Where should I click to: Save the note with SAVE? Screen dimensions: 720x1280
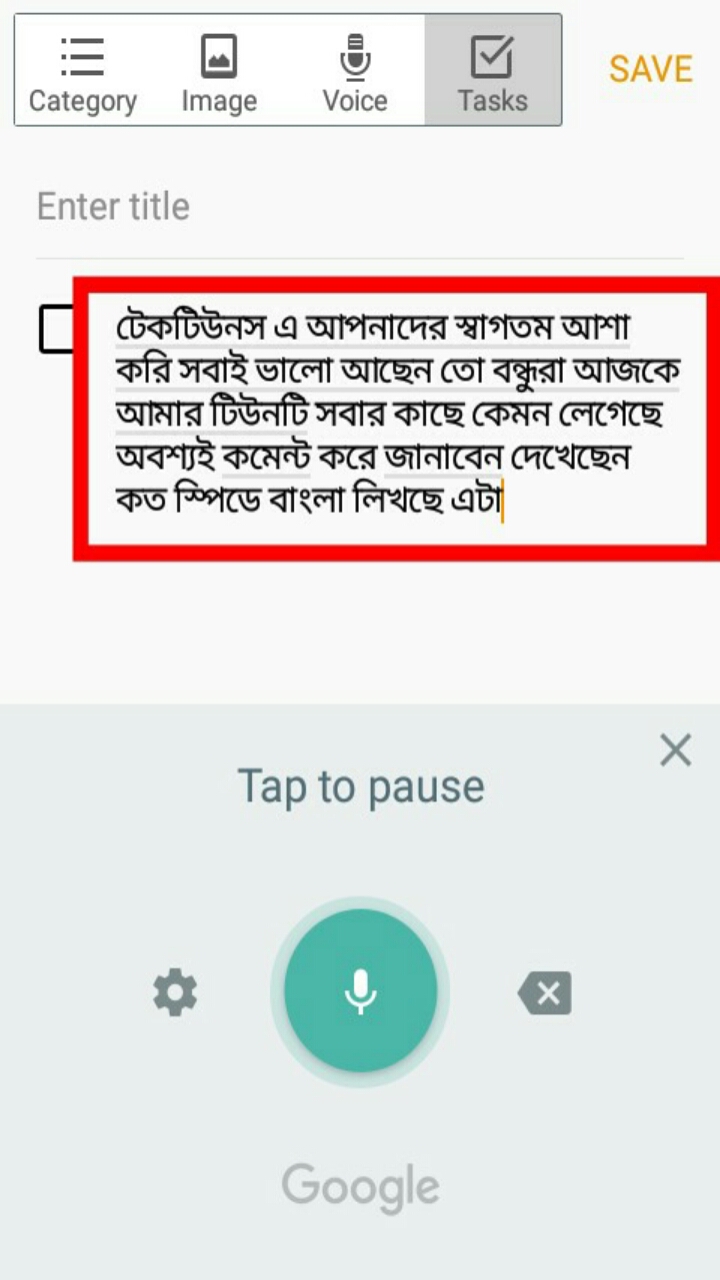650,69
